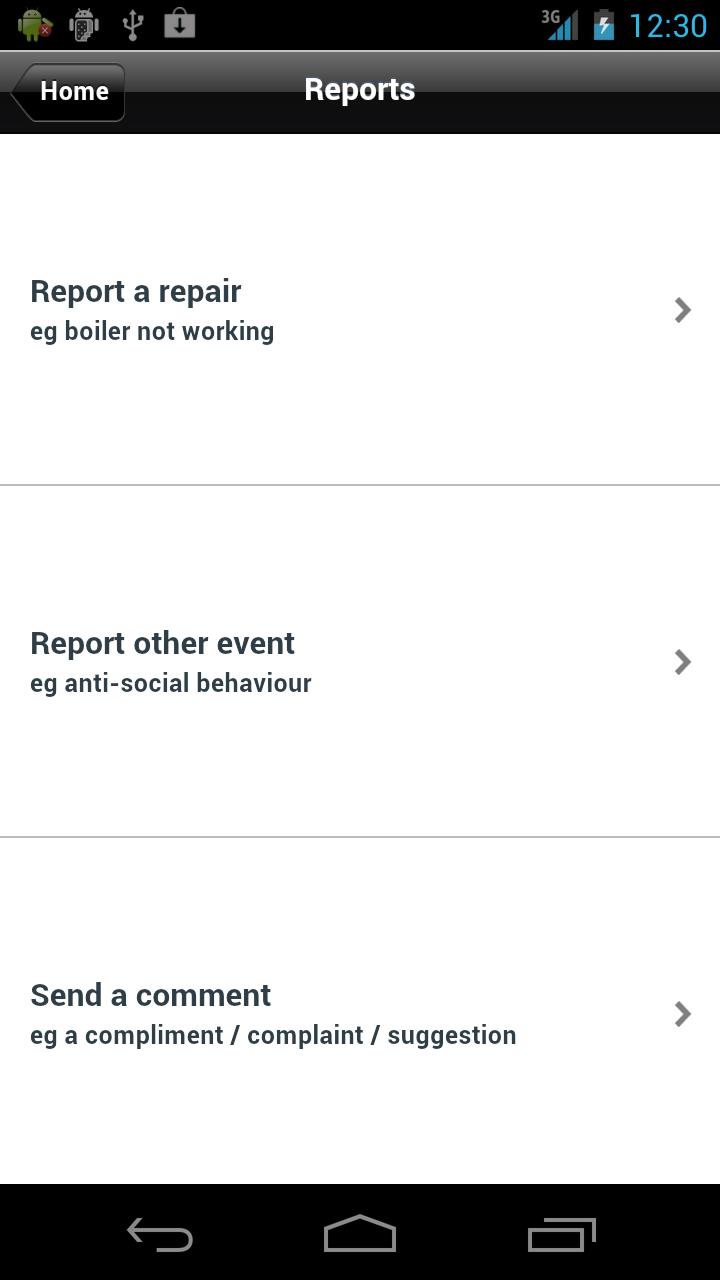Viewport: 720px width, 1280px height.
Task: Open Report a repair
Action: (360, 310)
